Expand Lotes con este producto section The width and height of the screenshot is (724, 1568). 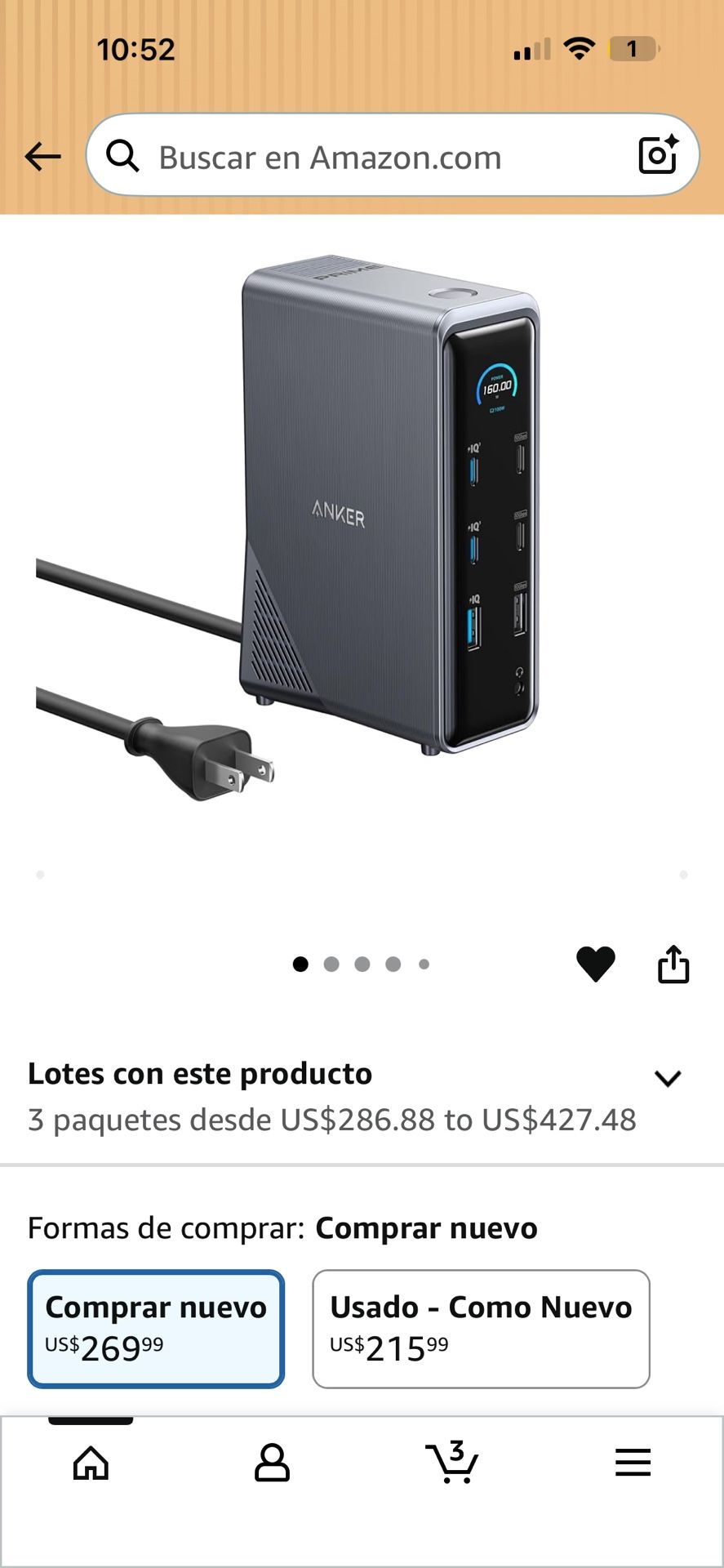click(667, 1078)
